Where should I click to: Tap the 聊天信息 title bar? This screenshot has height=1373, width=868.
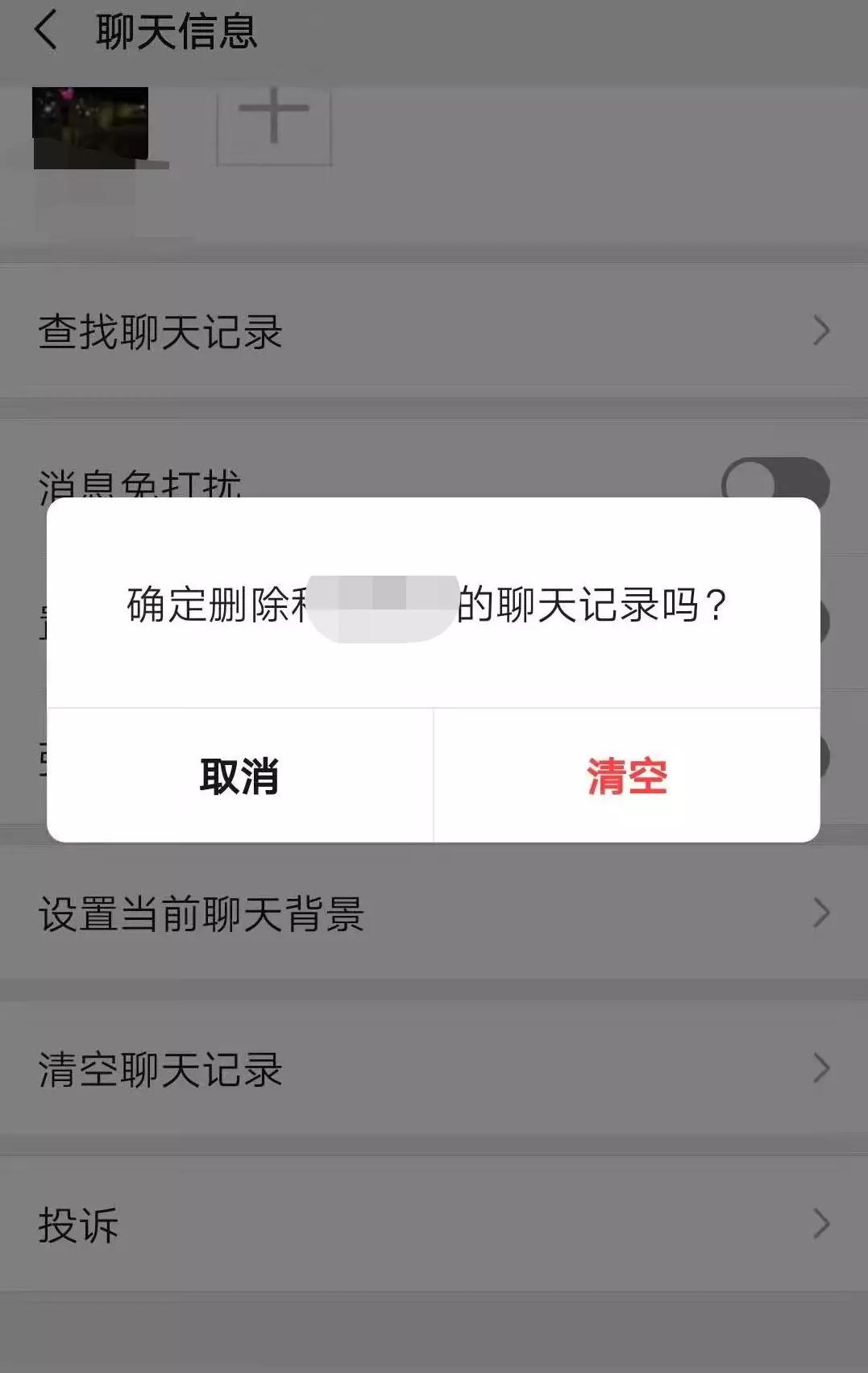click(179, 31)
